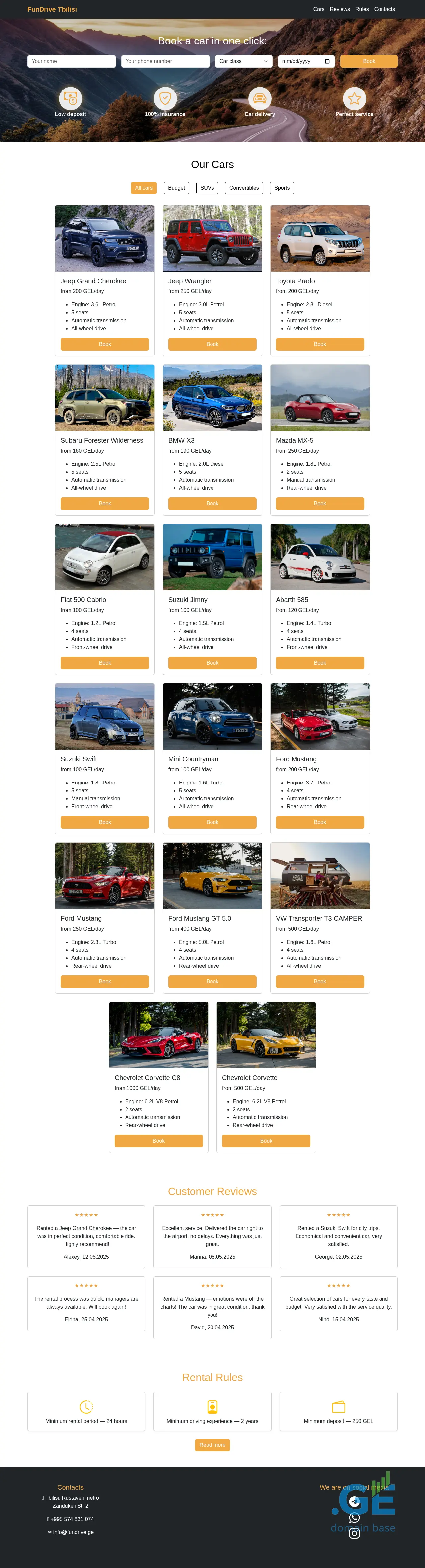Open the Instagram social icon
The height and width of the screenshot is (1568, 425).
point(354,1533)
